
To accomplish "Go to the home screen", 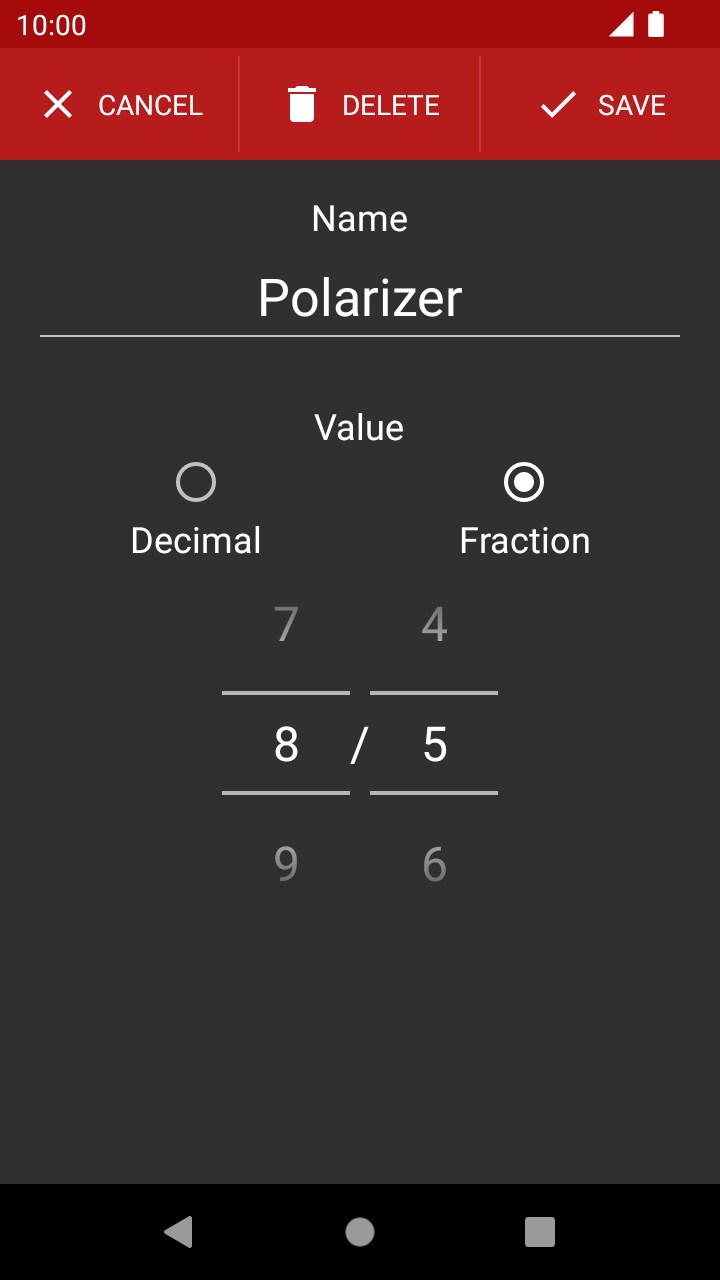I will point(360,1232).
